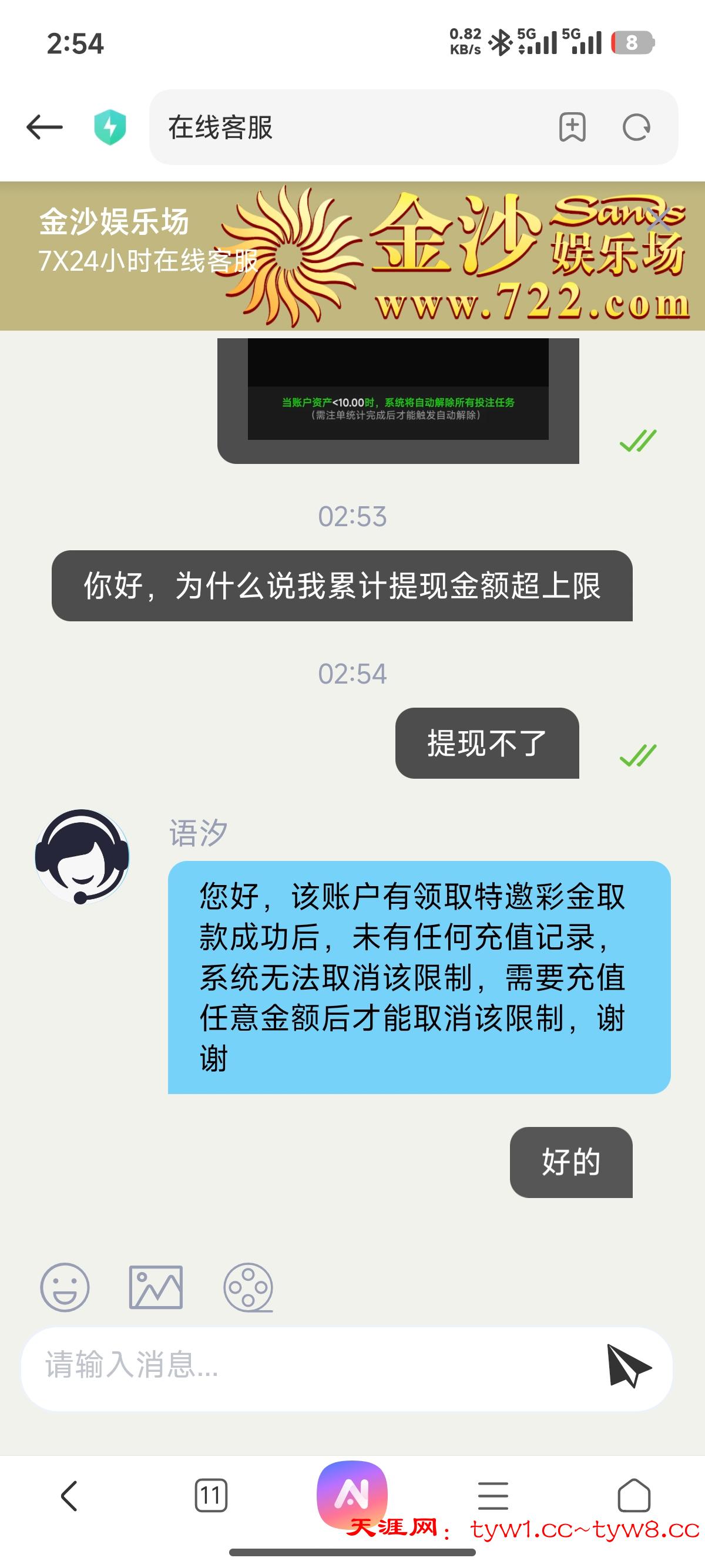Open the browser menu
The image size is (705, 1568).
pos(492,1496)
